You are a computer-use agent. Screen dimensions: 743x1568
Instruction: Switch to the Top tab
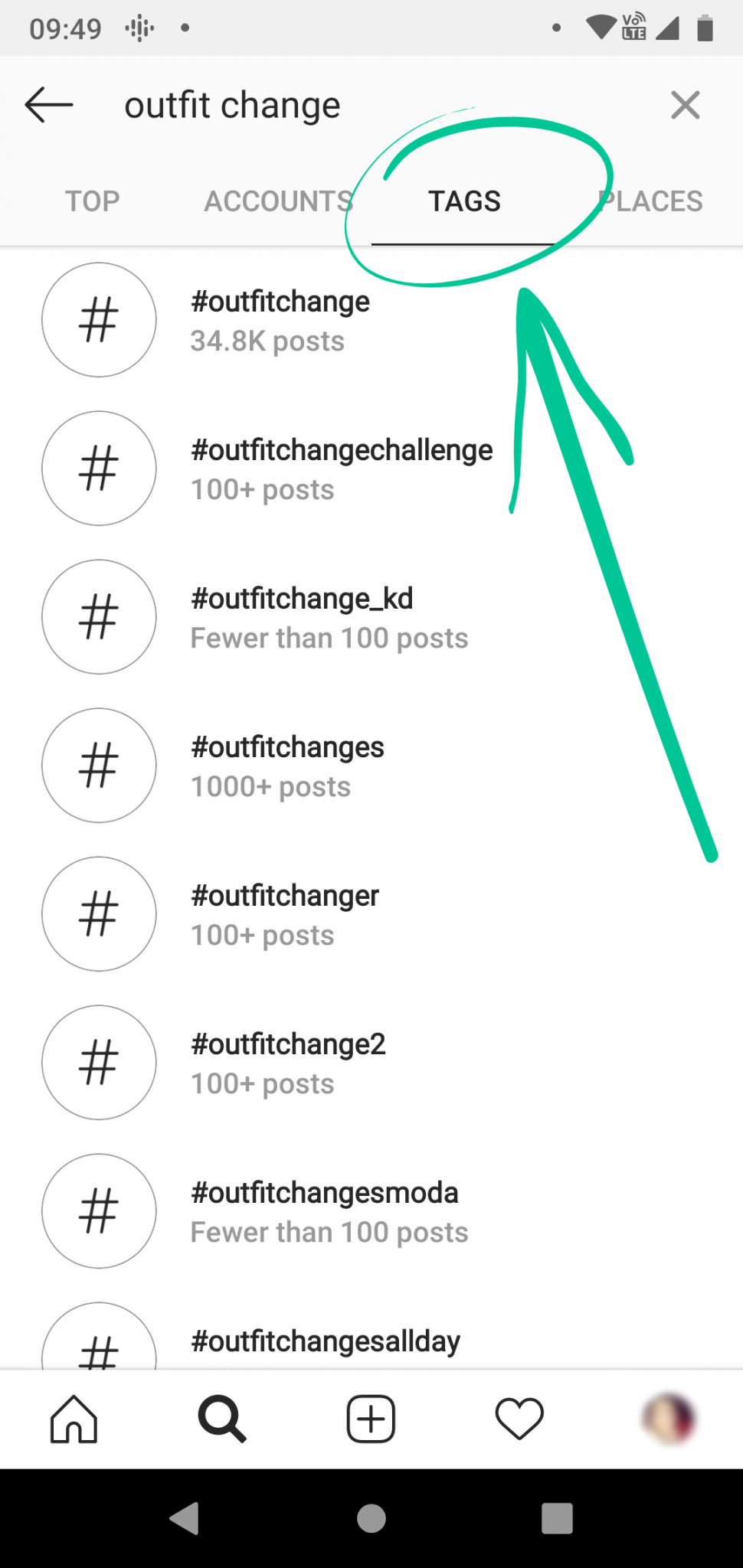tap(93, 201)
